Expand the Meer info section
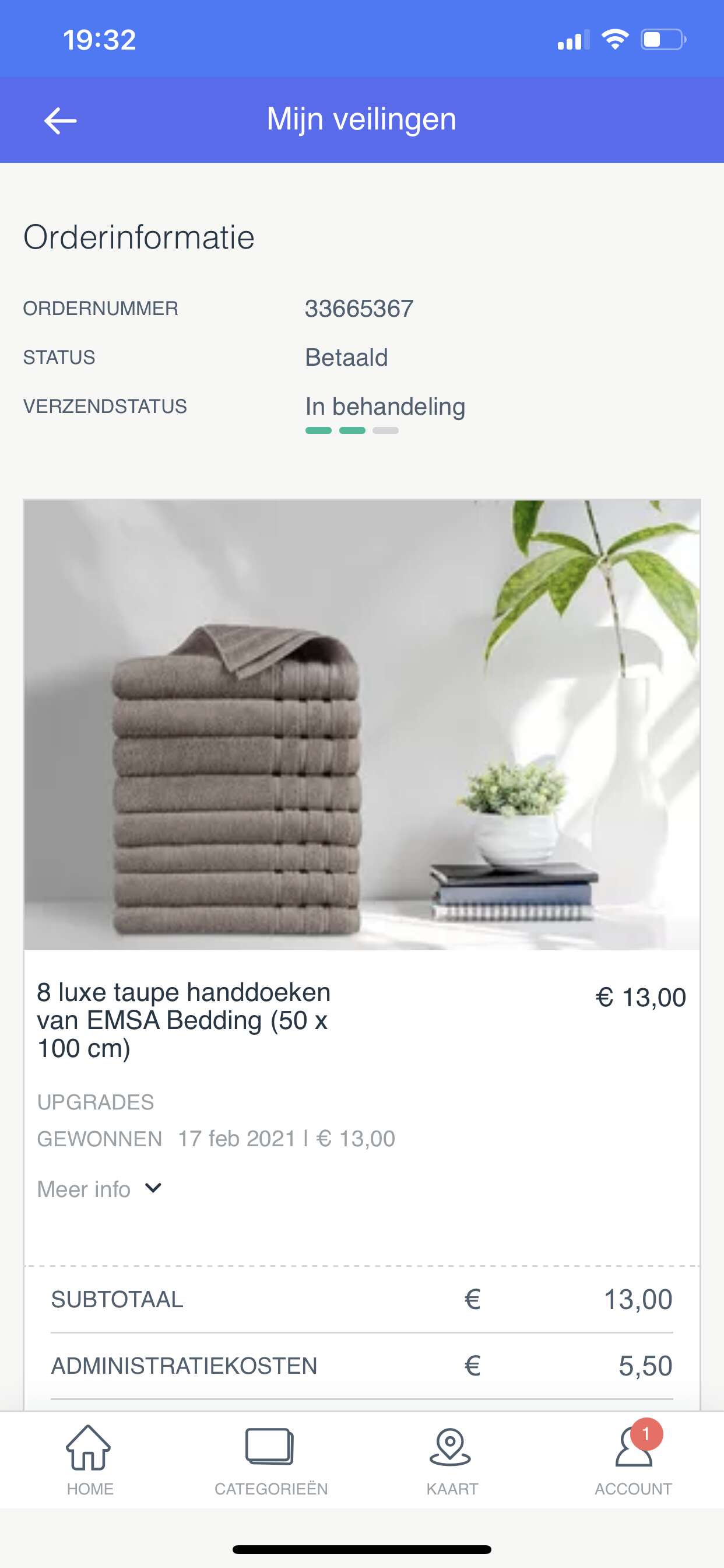This screenshot has width=724, height=1568. pos(99,1189)
